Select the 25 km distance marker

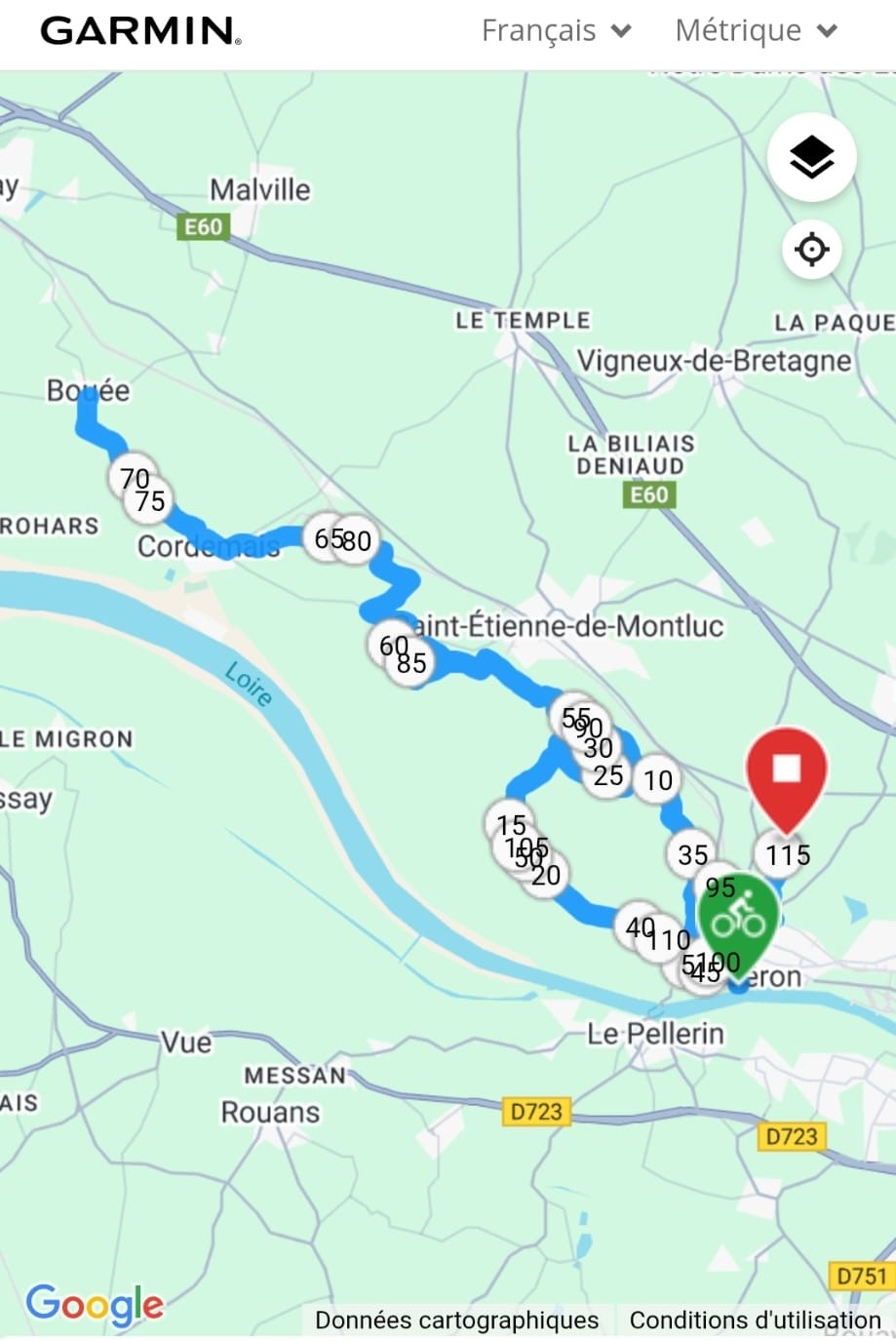coord(608,776)
